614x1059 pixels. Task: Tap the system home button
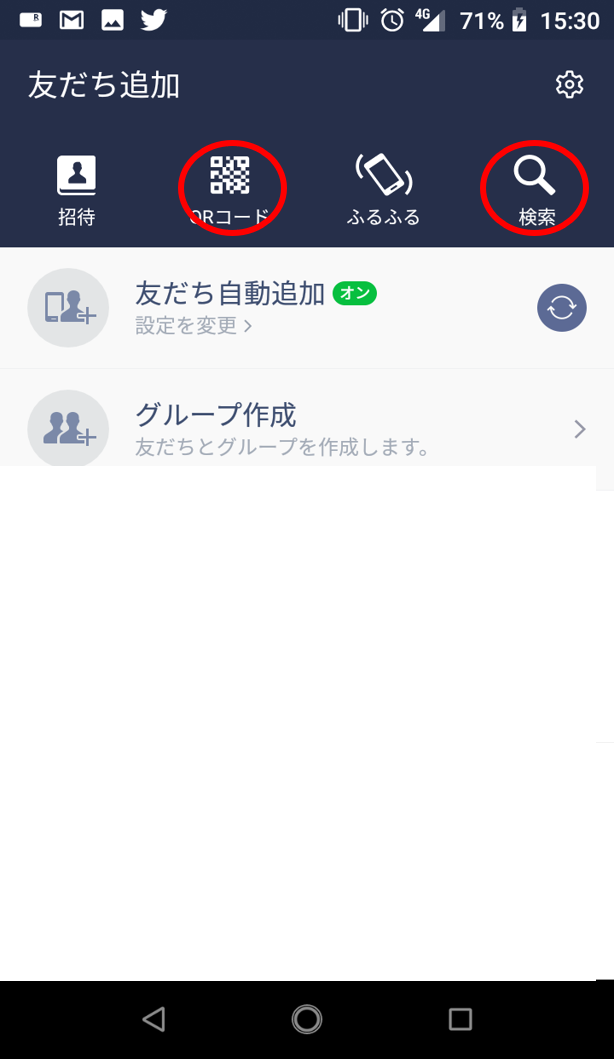(307, 1019)
